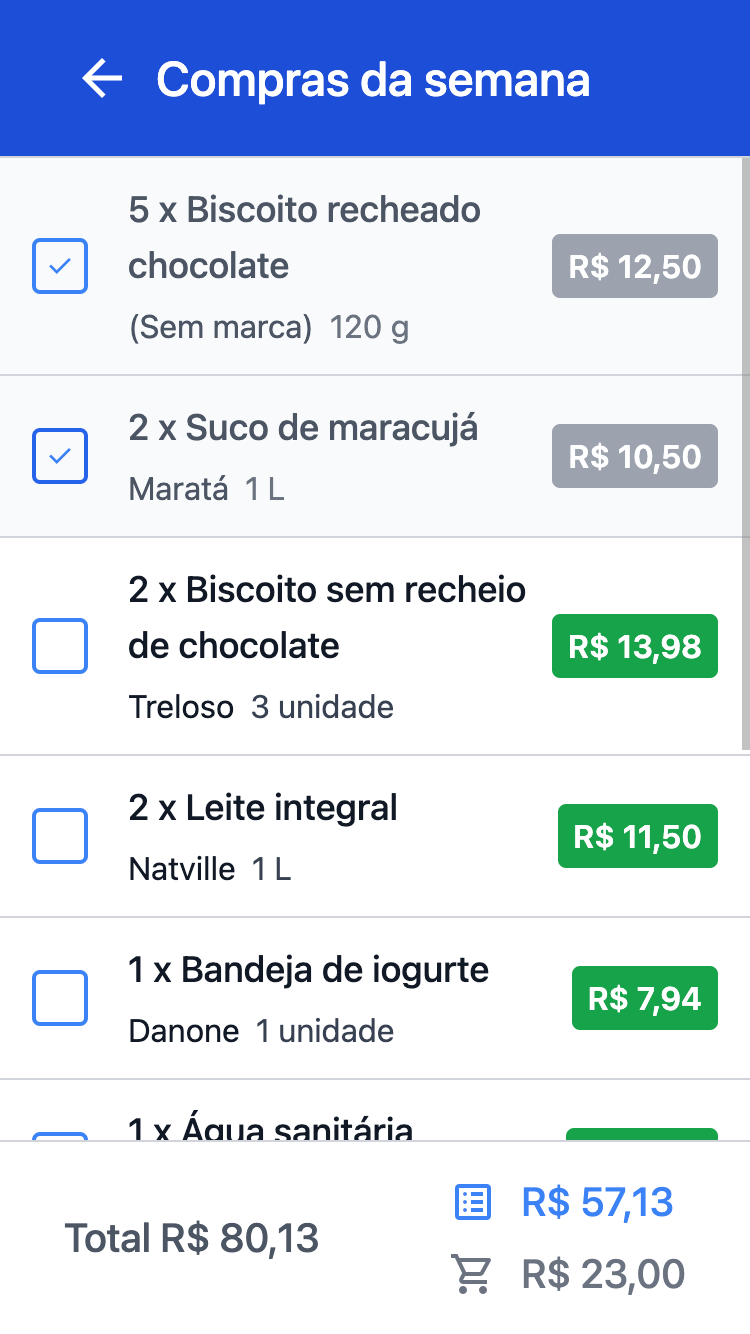Select the Total R$ 80,13 label
The height and width of the screenshot is (1334, 750).
point(191,1238)
